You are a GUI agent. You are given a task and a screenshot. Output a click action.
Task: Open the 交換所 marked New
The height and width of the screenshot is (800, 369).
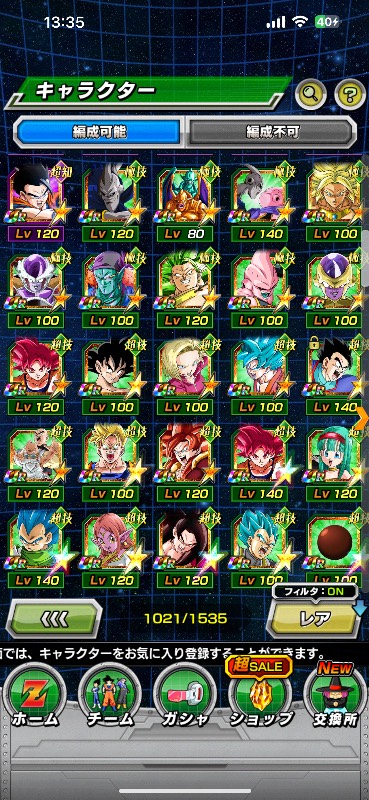pos(335,694)
